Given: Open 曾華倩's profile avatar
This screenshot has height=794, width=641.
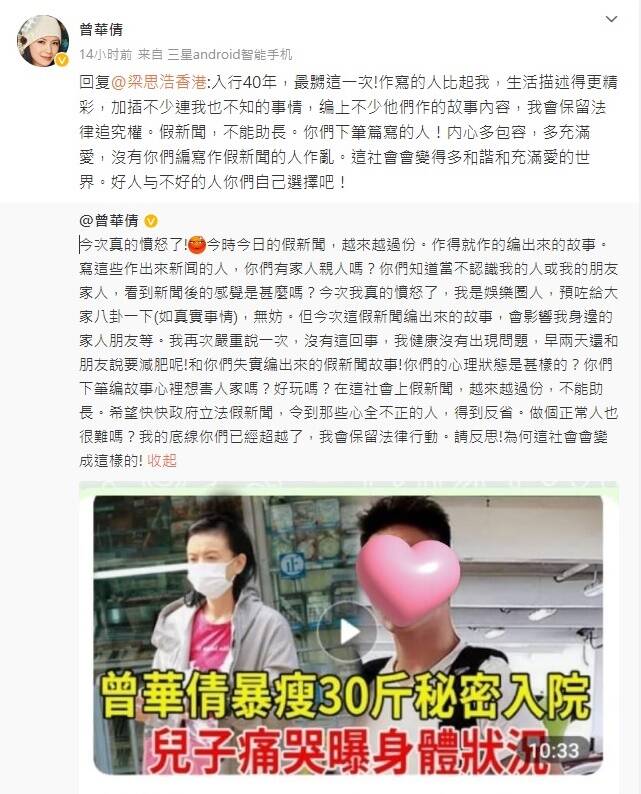Looking at the screenshot, I should coord(42,41).
